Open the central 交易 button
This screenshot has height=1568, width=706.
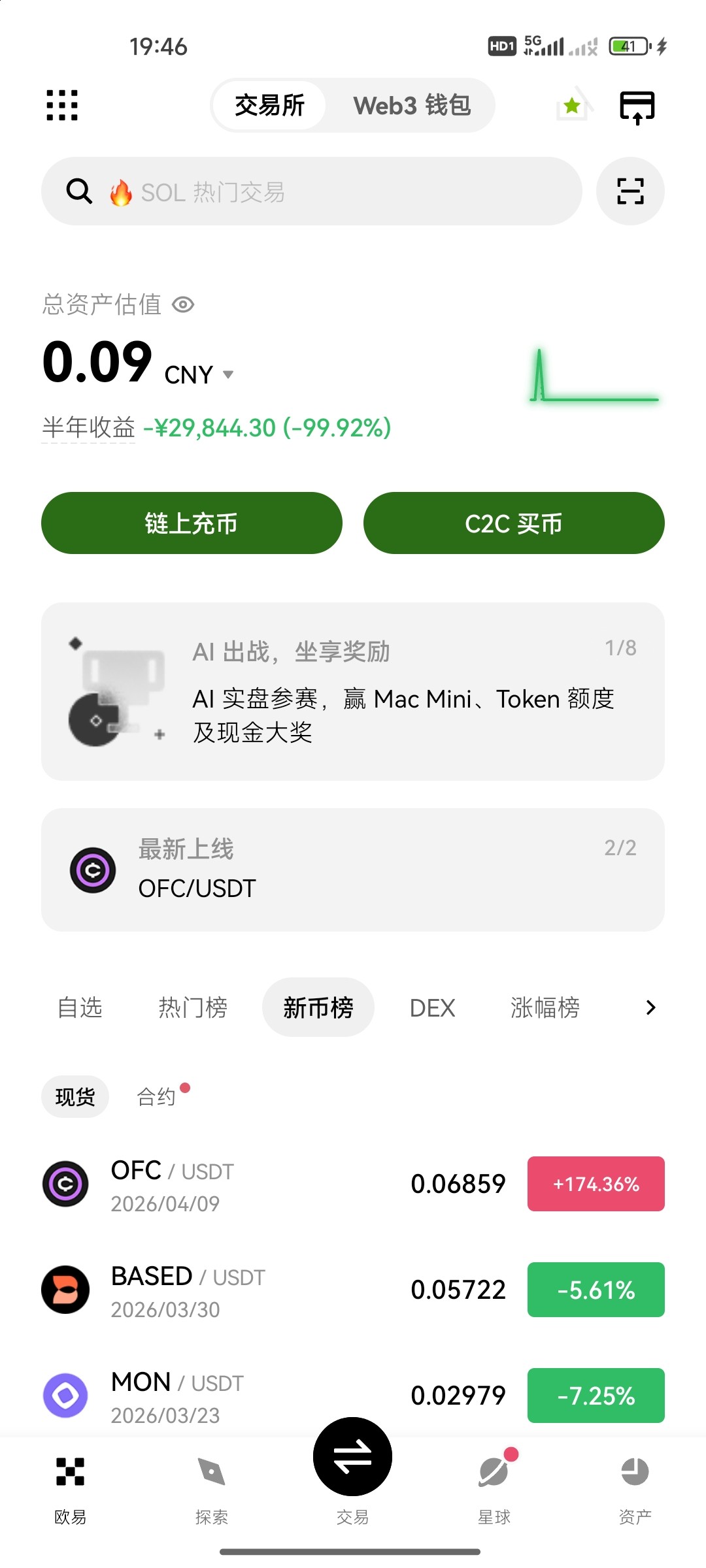click(x=353, y=1458)
